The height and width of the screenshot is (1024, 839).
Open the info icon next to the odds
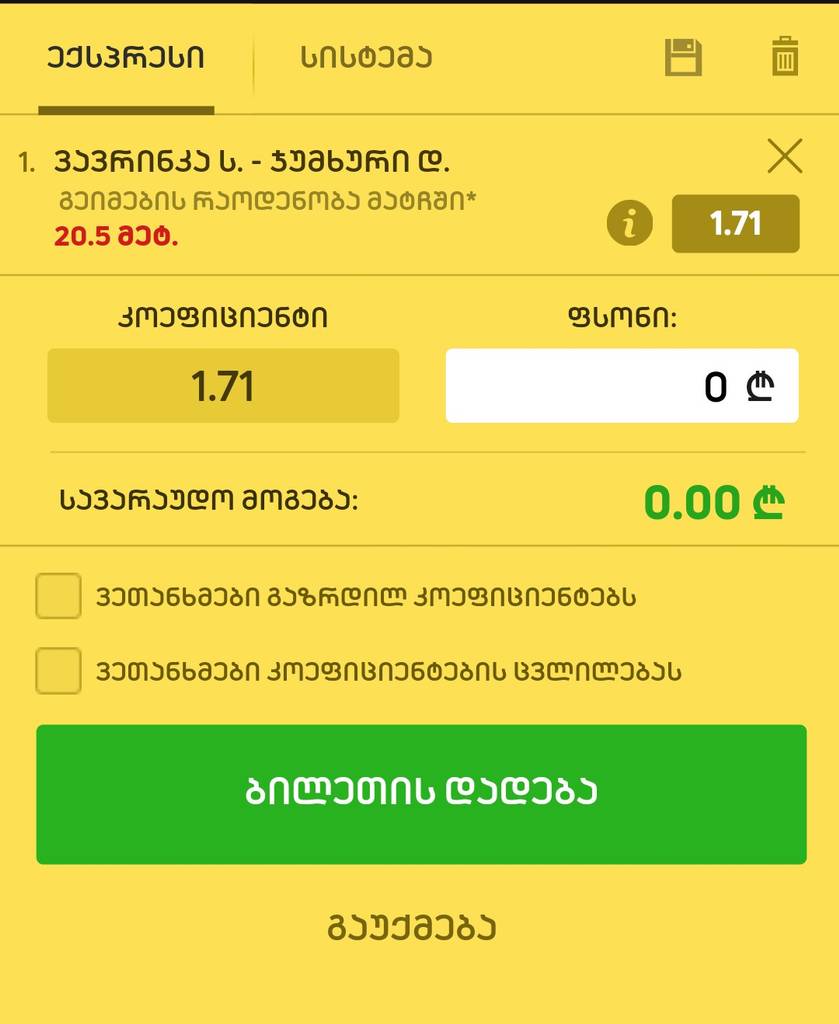pyautogui.click(x=629, y=225)
